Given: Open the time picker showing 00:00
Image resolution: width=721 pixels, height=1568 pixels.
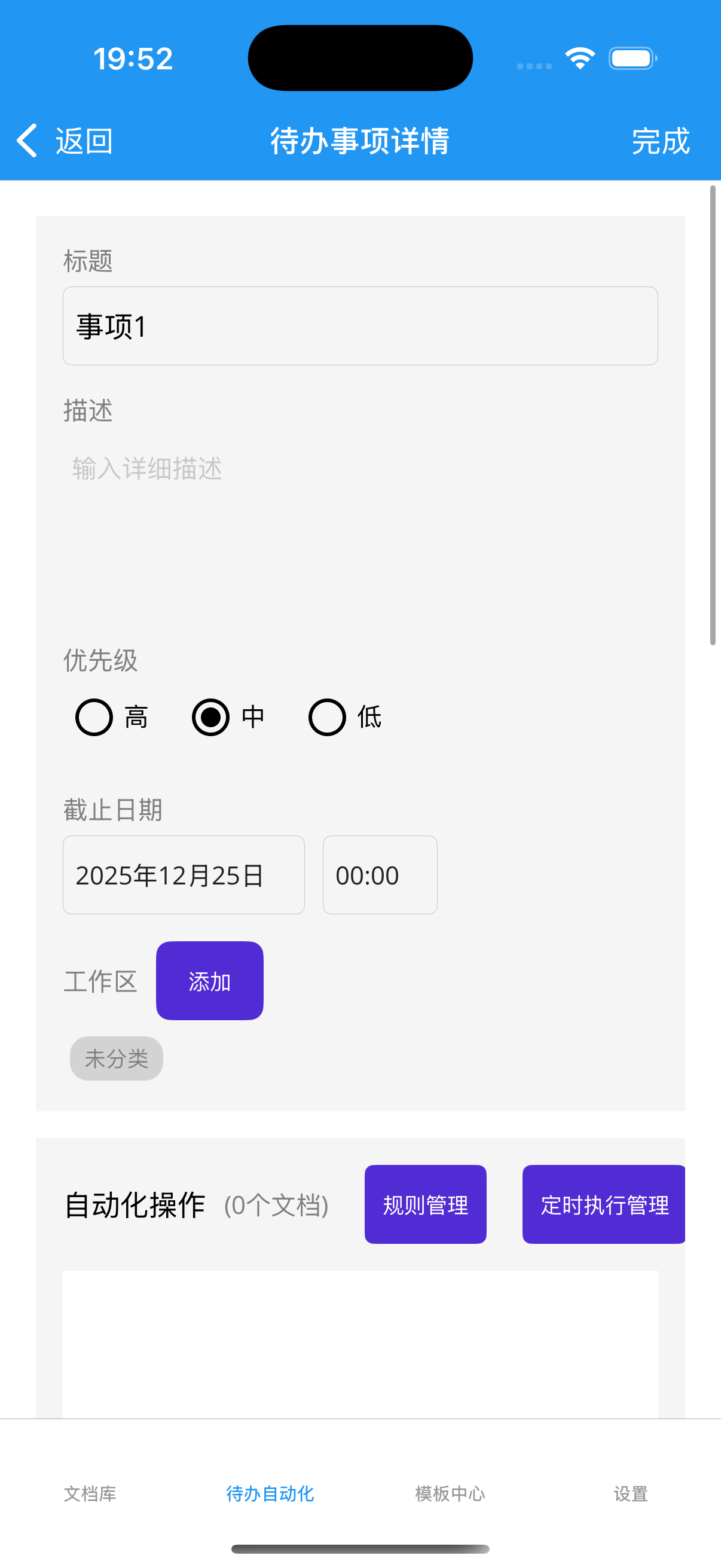Looking at the screenshot, I should (x=379, y=875).
